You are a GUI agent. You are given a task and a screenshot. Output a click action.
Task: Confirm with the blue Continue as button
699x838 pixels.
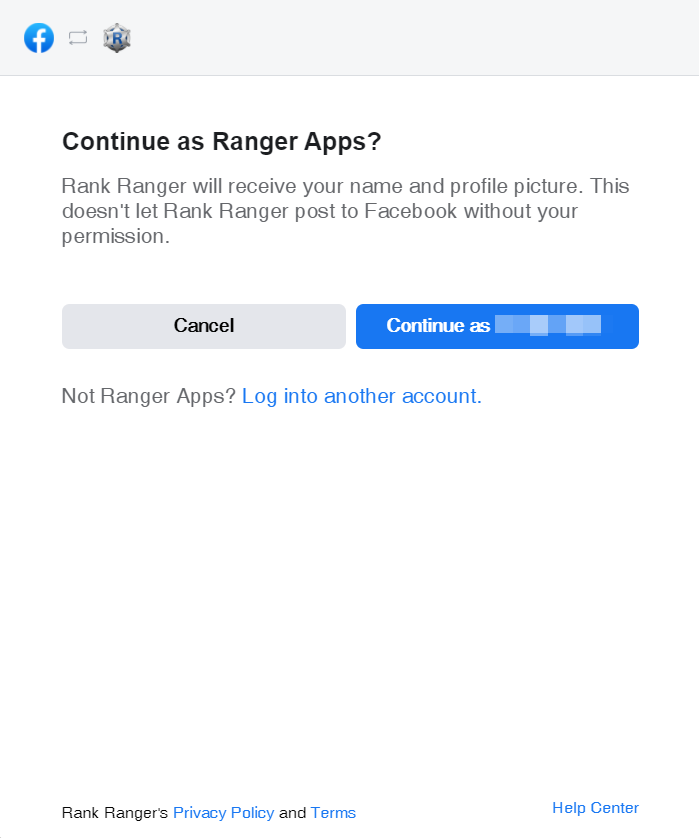pyautogui.click(x=497, y=326)
